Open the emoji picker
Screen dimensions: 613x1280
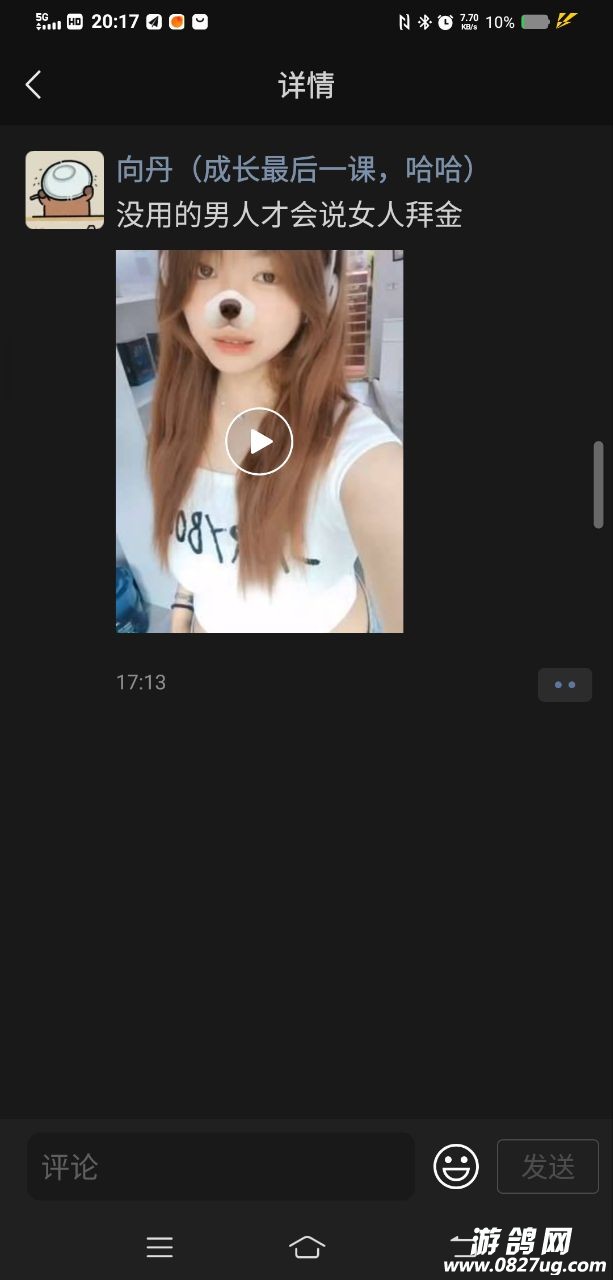[456, 1166]
